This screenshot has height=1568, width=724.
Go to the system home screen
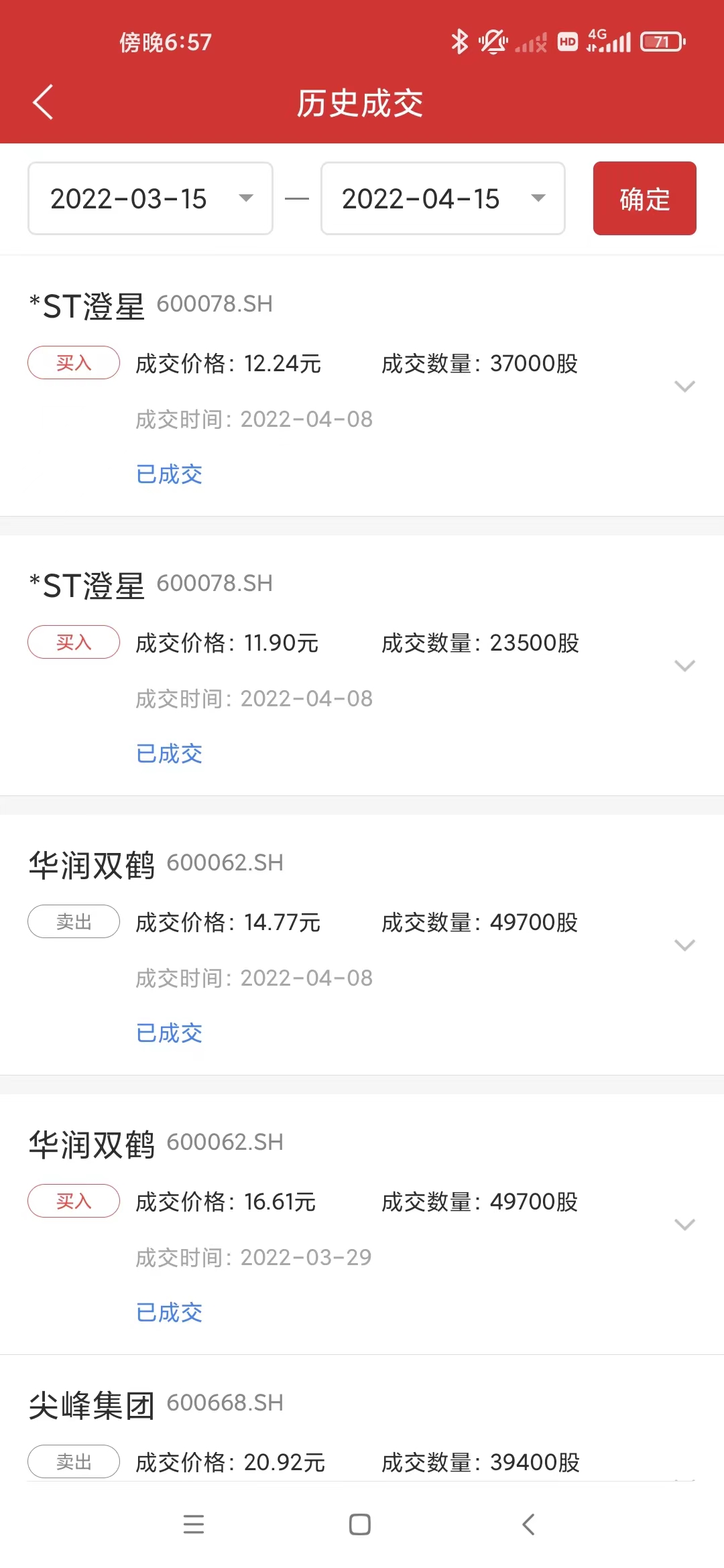click(x=360, y=1524)
